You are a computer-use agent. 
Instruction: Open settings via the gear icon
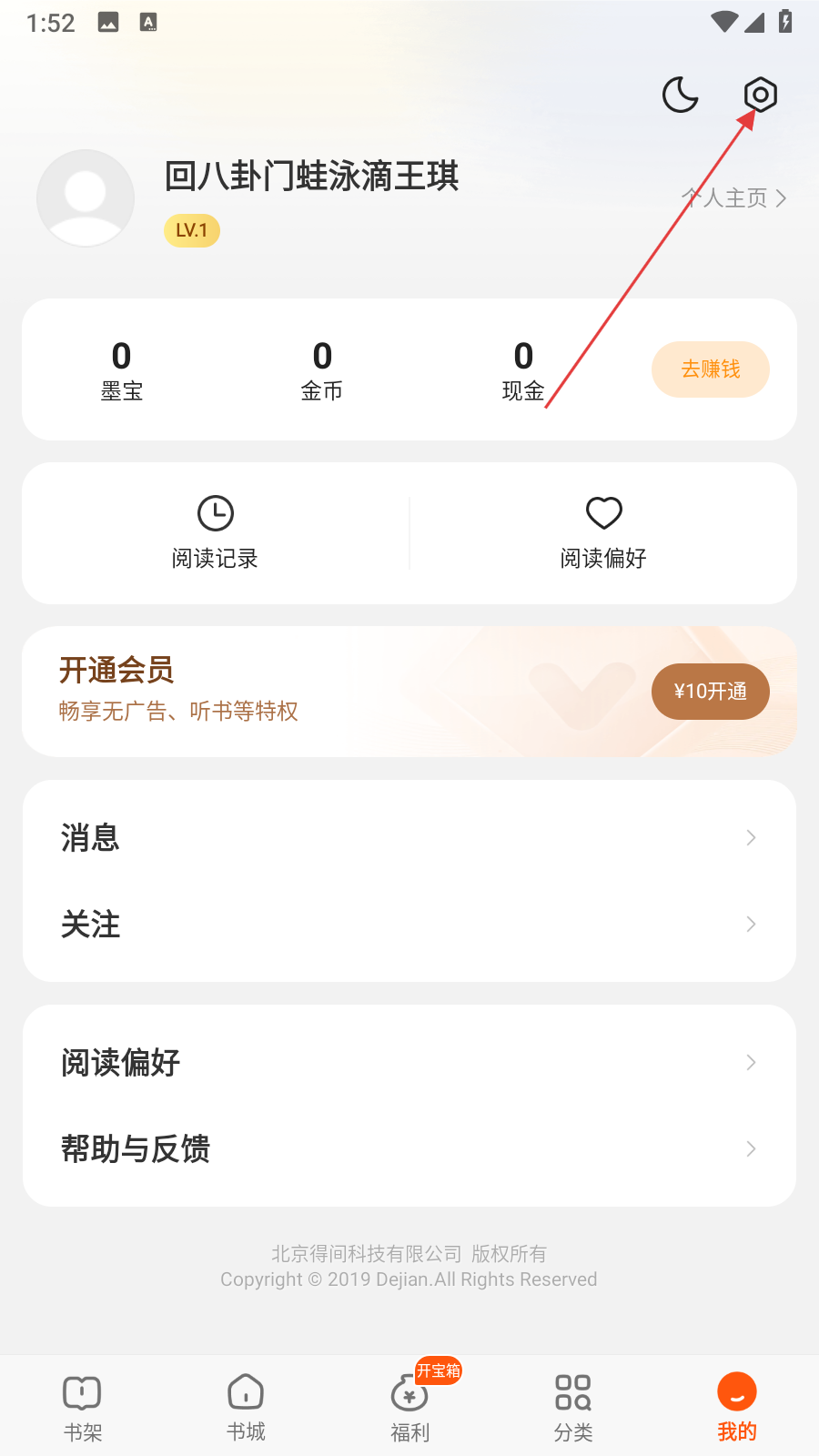[760, 95]
